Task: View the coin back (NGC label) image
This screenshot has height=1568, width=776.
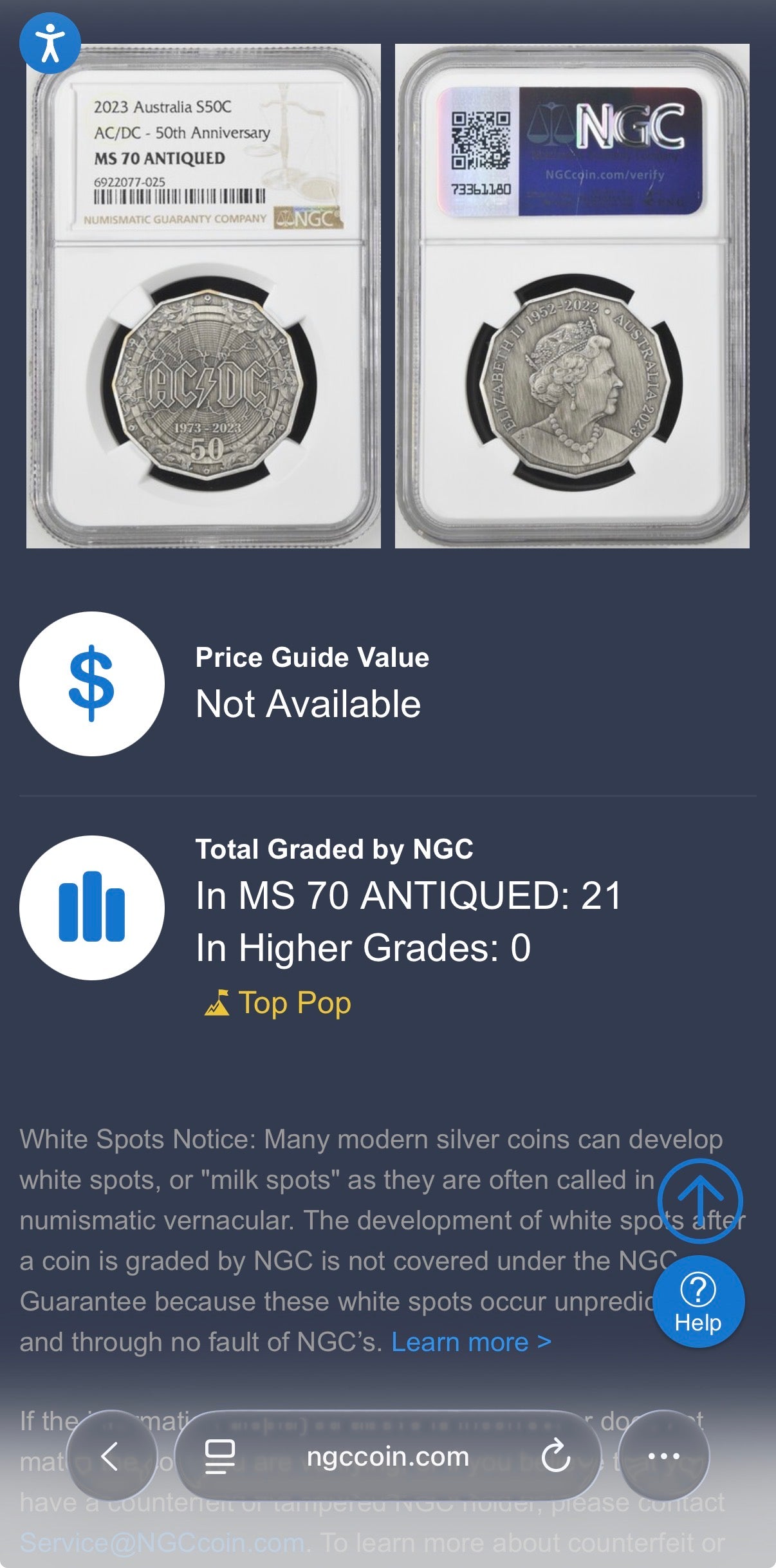Action: pos(572,296)
